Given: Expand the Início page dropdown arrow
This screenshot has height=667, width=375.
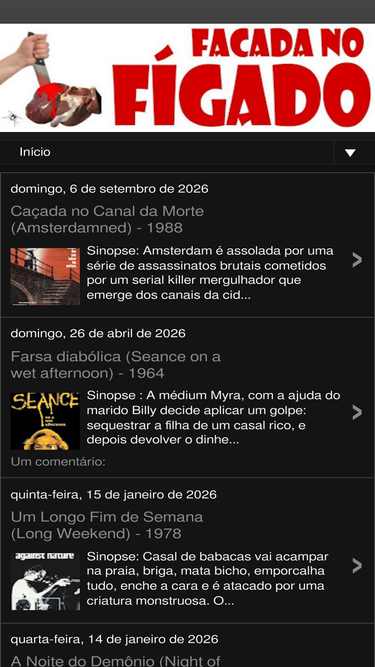Looking at the screenshot, I should [350, 153].
